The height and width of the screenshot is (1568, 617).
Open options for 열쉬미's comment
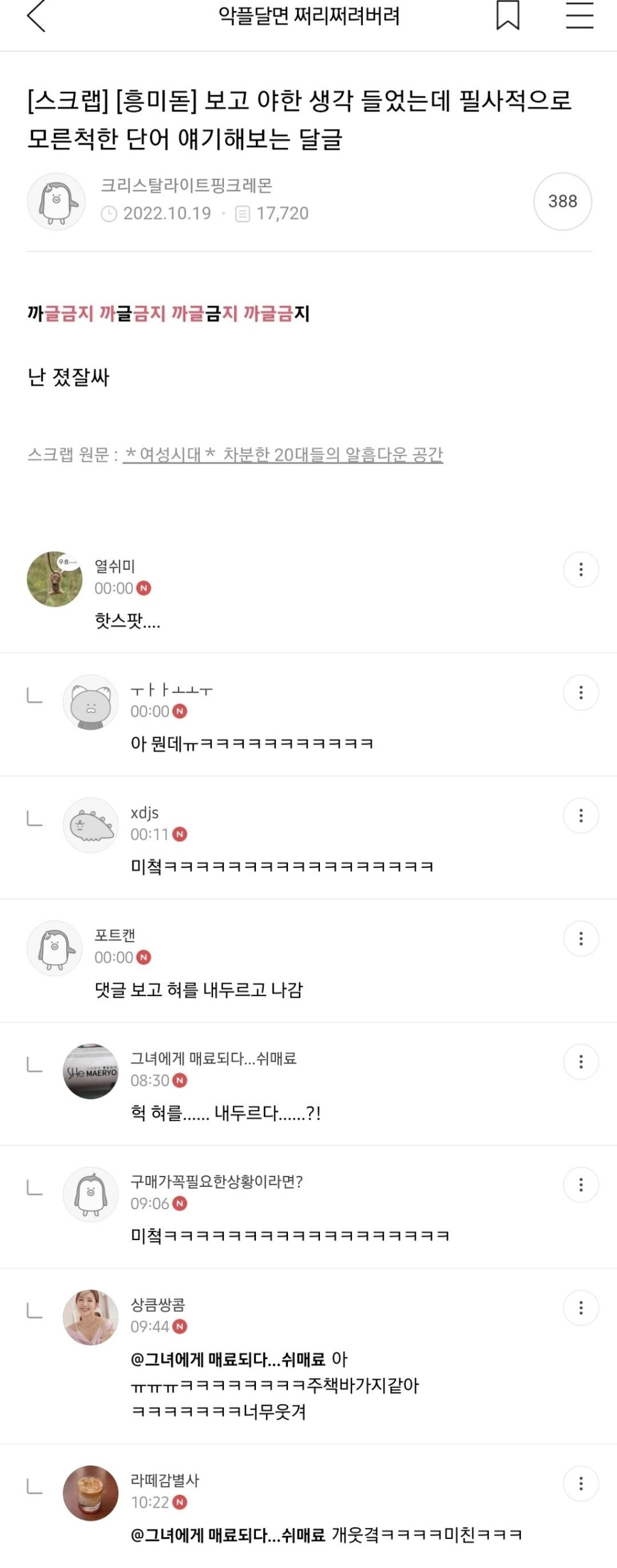[x=580, y=570]
